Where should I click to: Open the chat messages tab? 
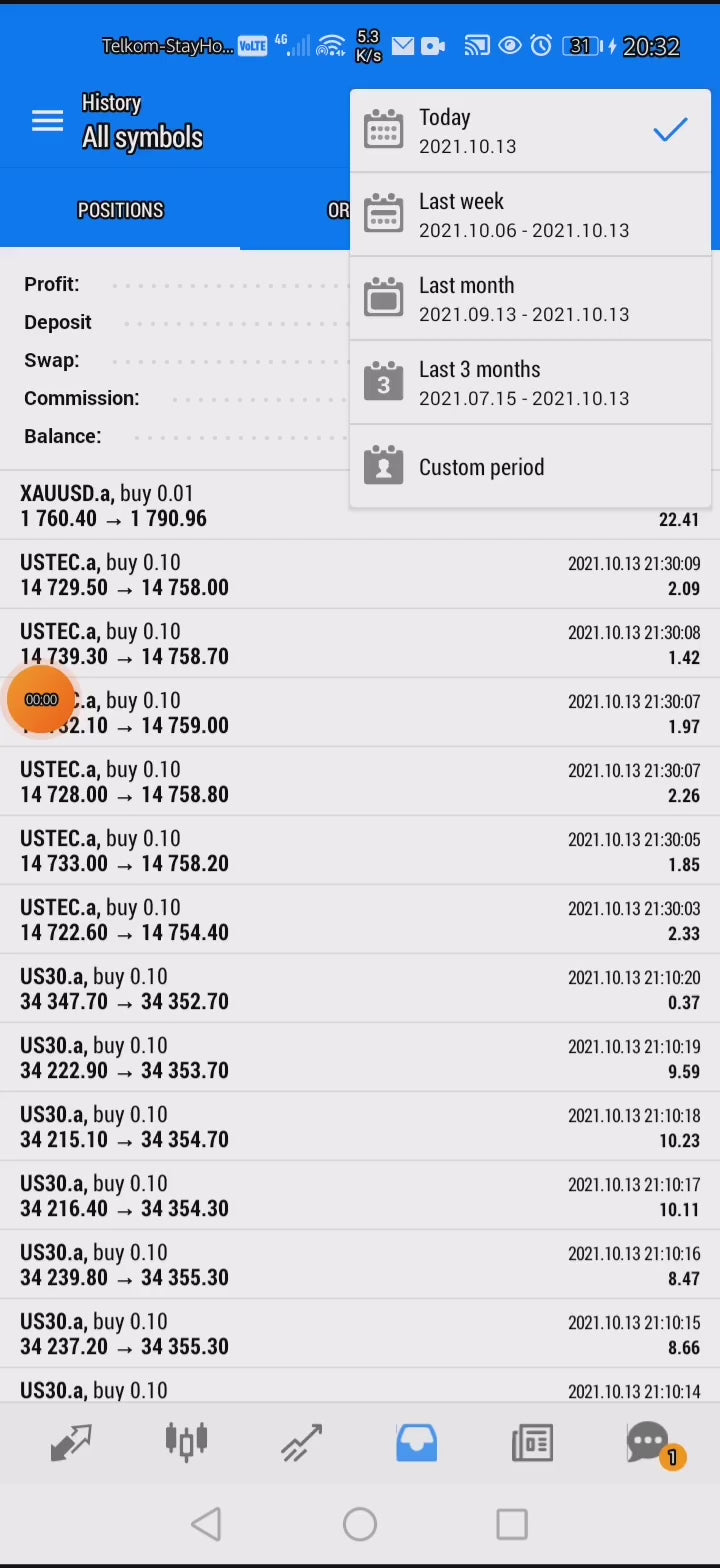650,1444
